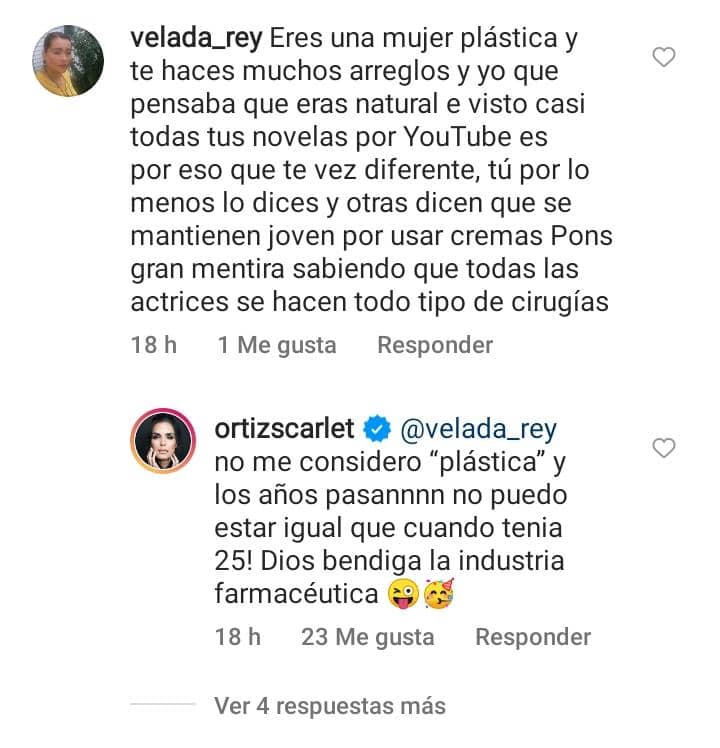The height and width of the screenshot is (748, 720).
Task: Reply to ortizscarlet's comment
Action: point(533,636)
